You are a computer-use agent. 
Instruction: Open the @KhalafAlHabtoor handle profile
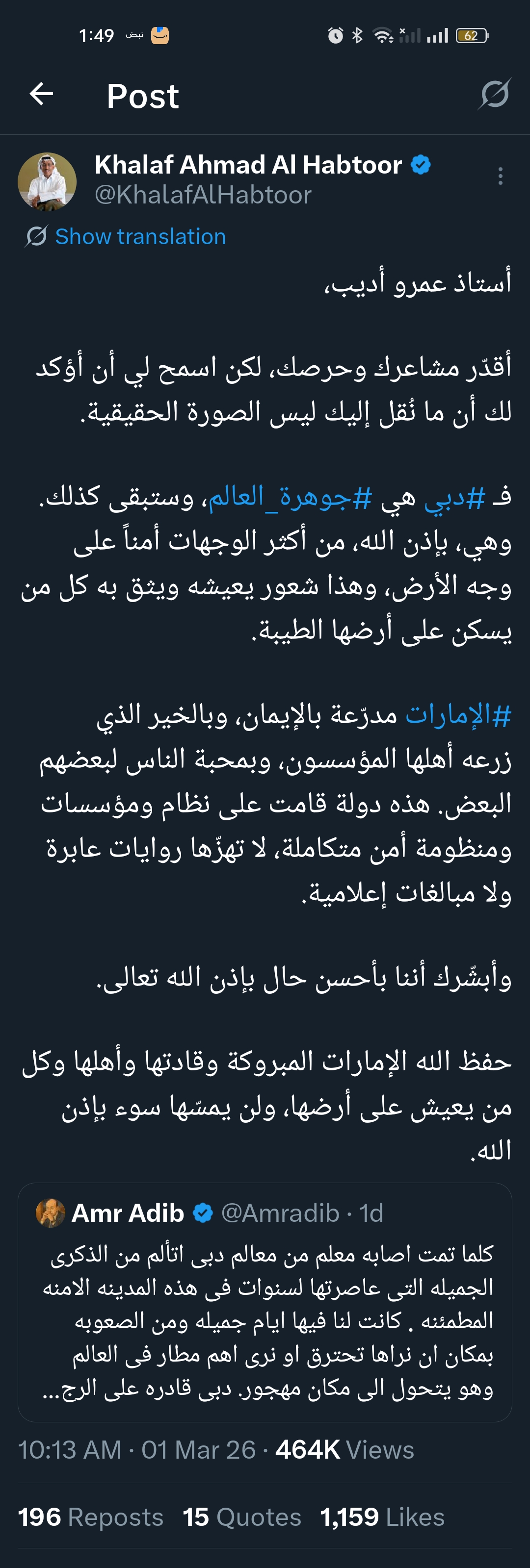pos(203,195)
